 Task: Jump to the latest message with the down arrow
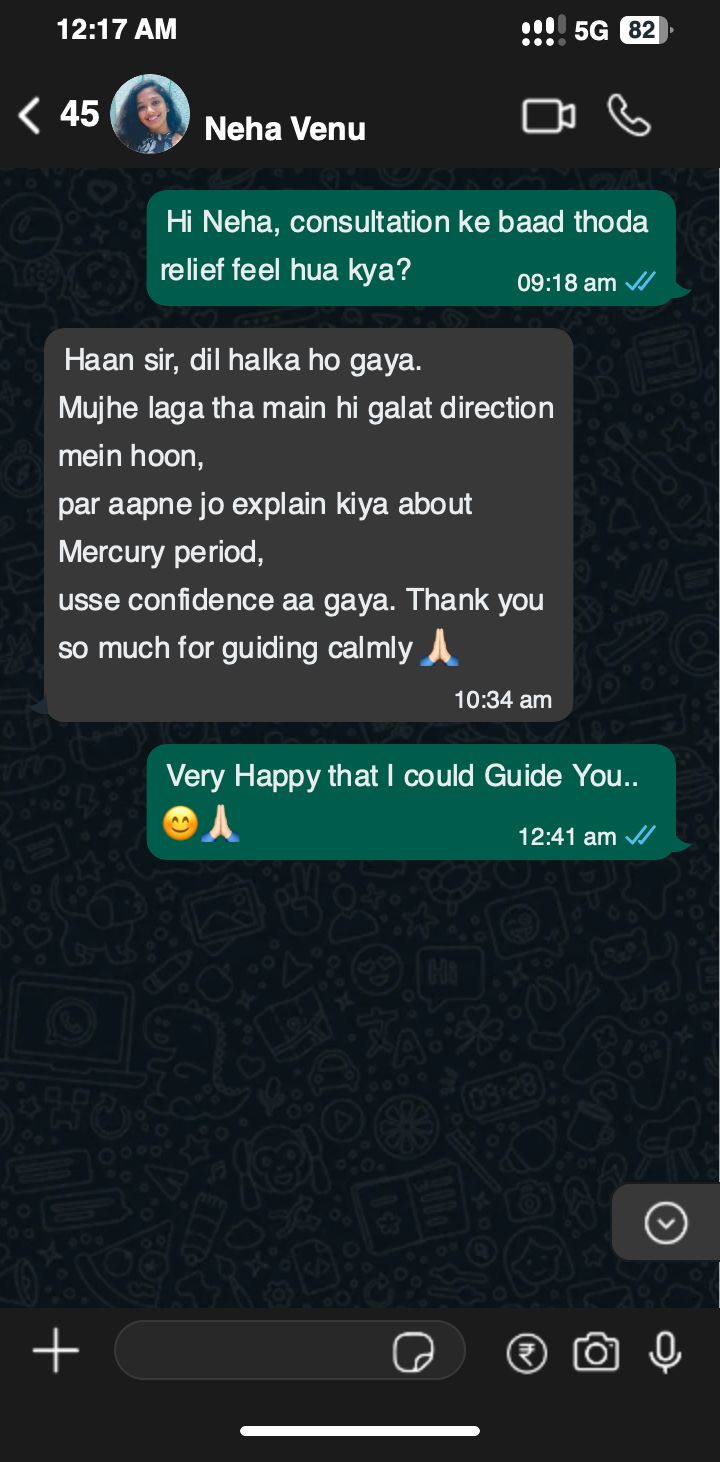pos(666,1222)
